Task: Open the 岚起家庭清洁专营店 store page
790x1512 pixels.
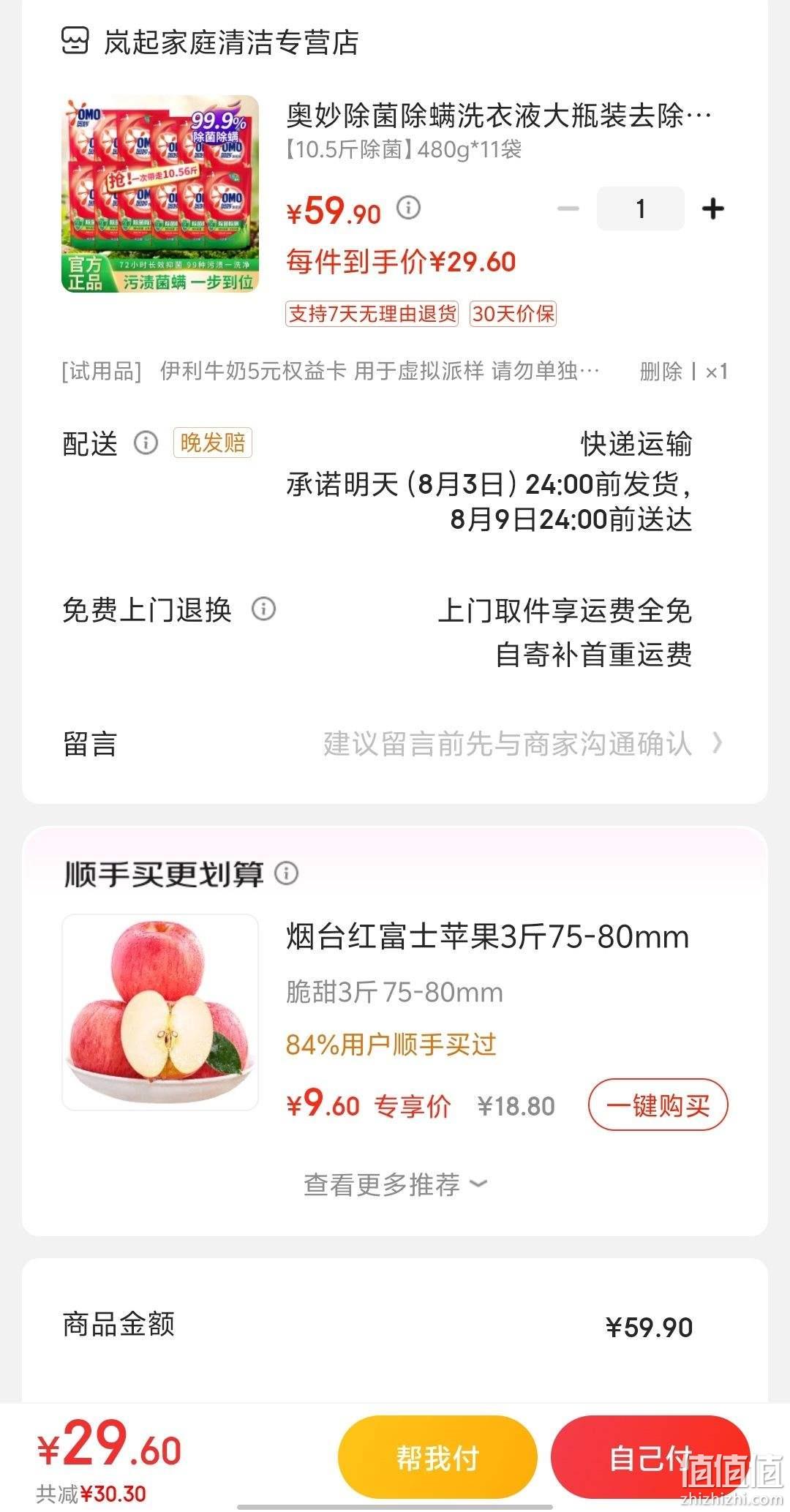Action: [210, 42]
